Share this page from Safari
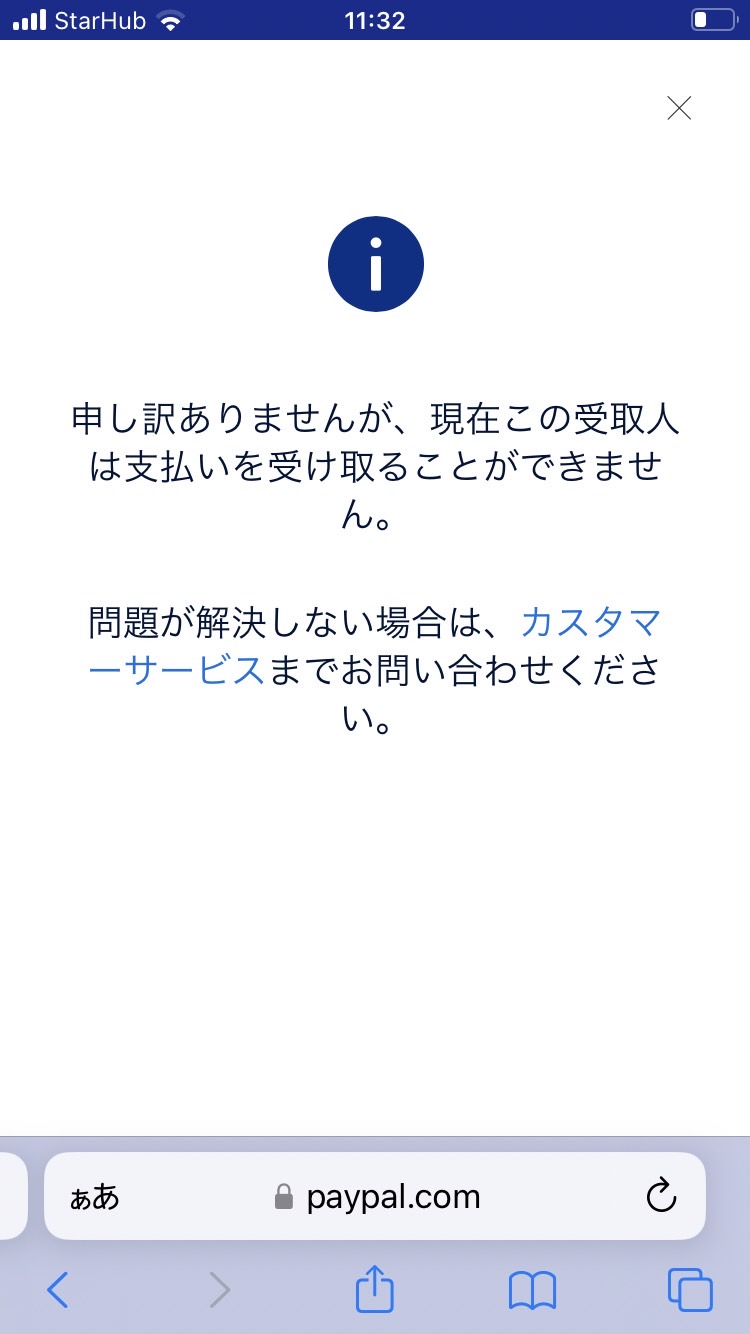750x1334 pixels. (x=374, y=1288)
